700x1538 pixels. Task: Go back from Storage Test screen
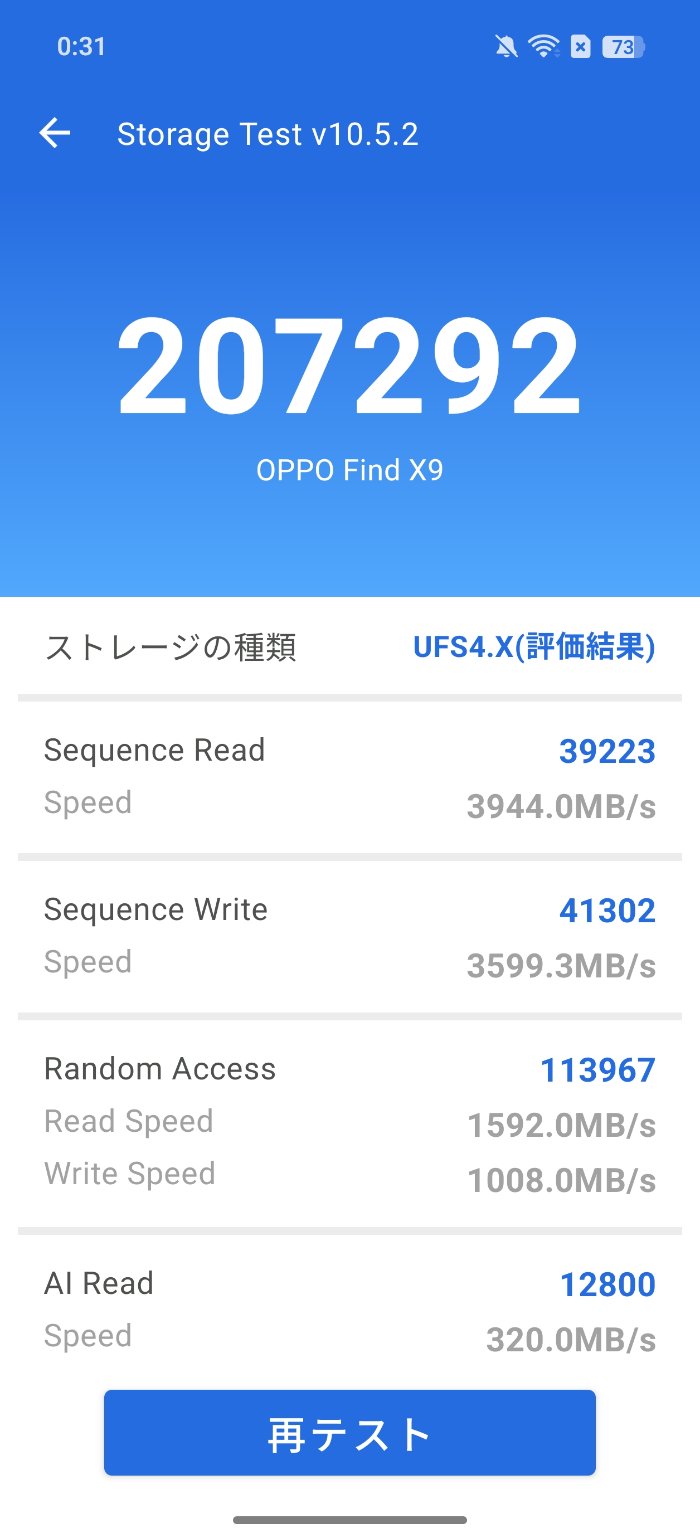click(55, 133)
